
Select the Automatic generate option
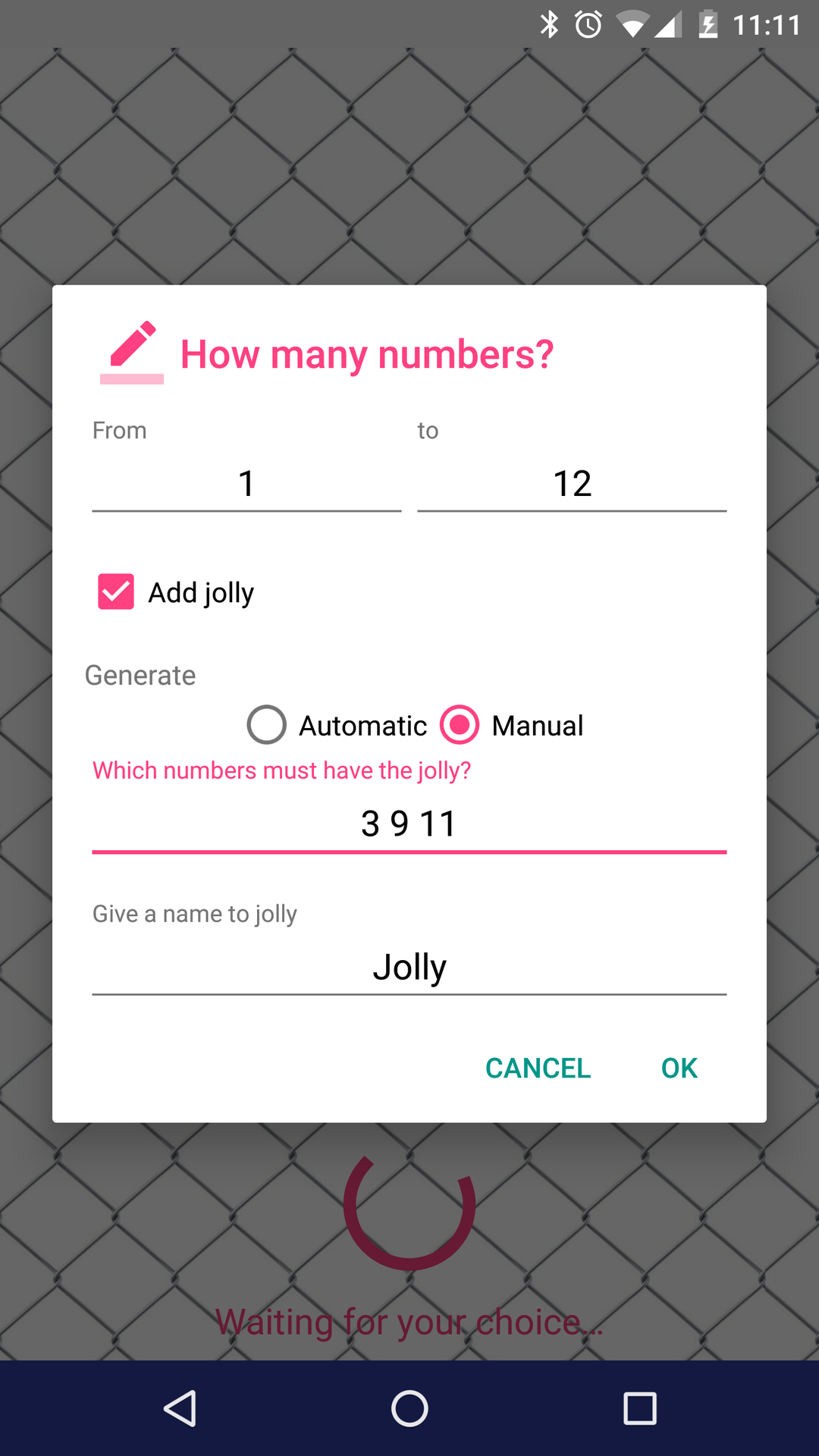click(265, 724)
